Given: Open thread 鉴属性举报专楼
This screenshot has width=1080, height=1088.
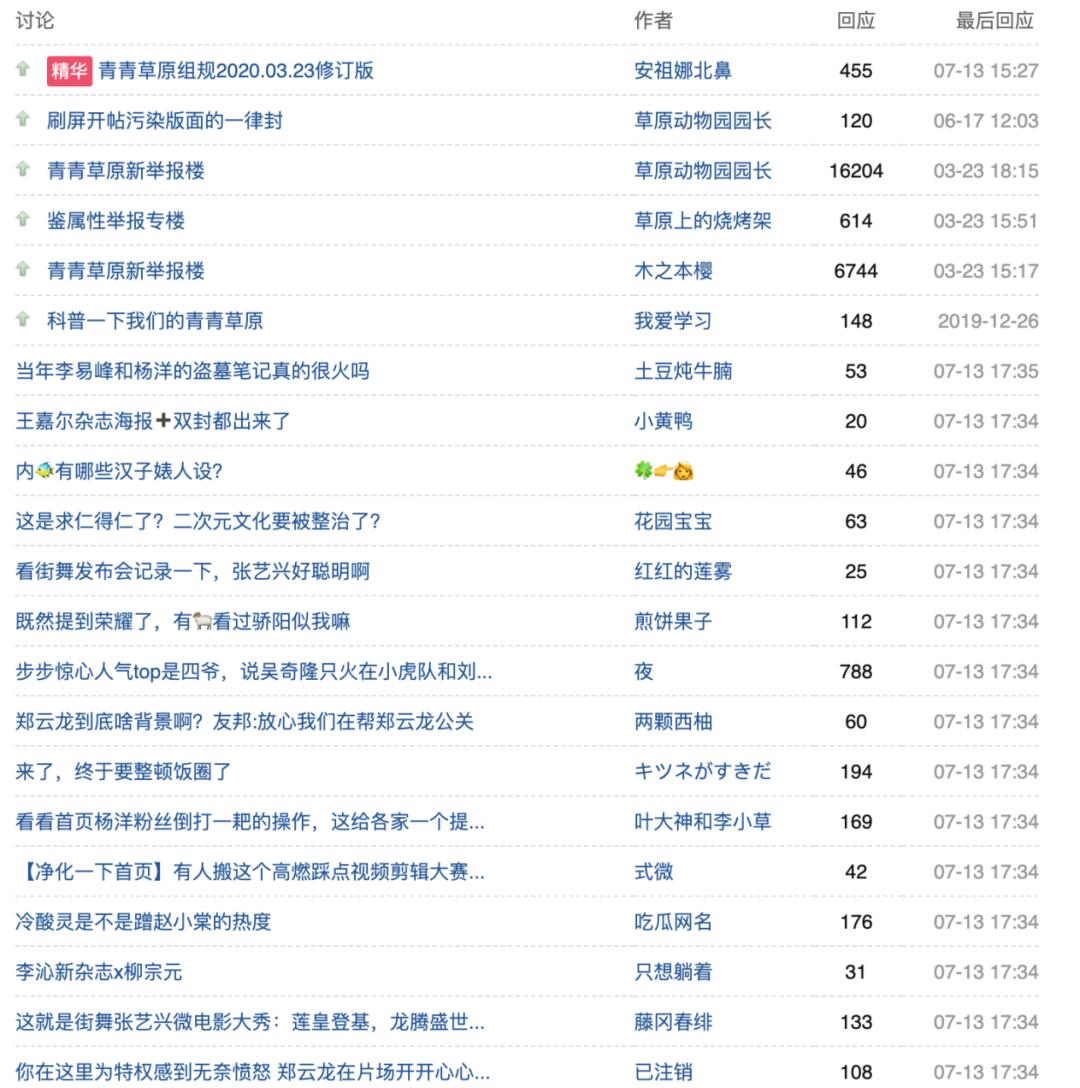Looking at the screenshot, I should 116,221.
